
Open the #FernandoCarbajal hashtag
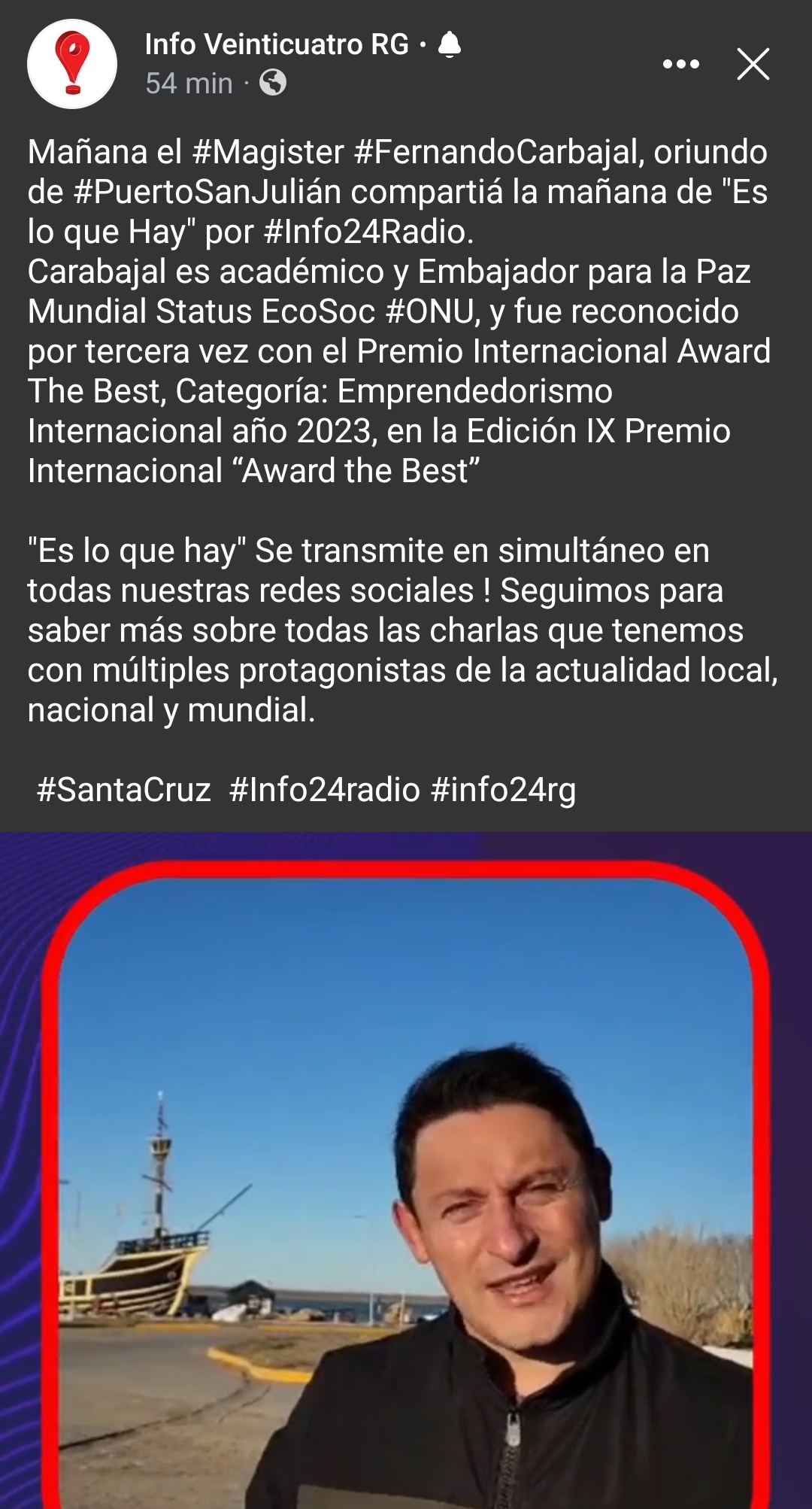(x=498, y=153)
